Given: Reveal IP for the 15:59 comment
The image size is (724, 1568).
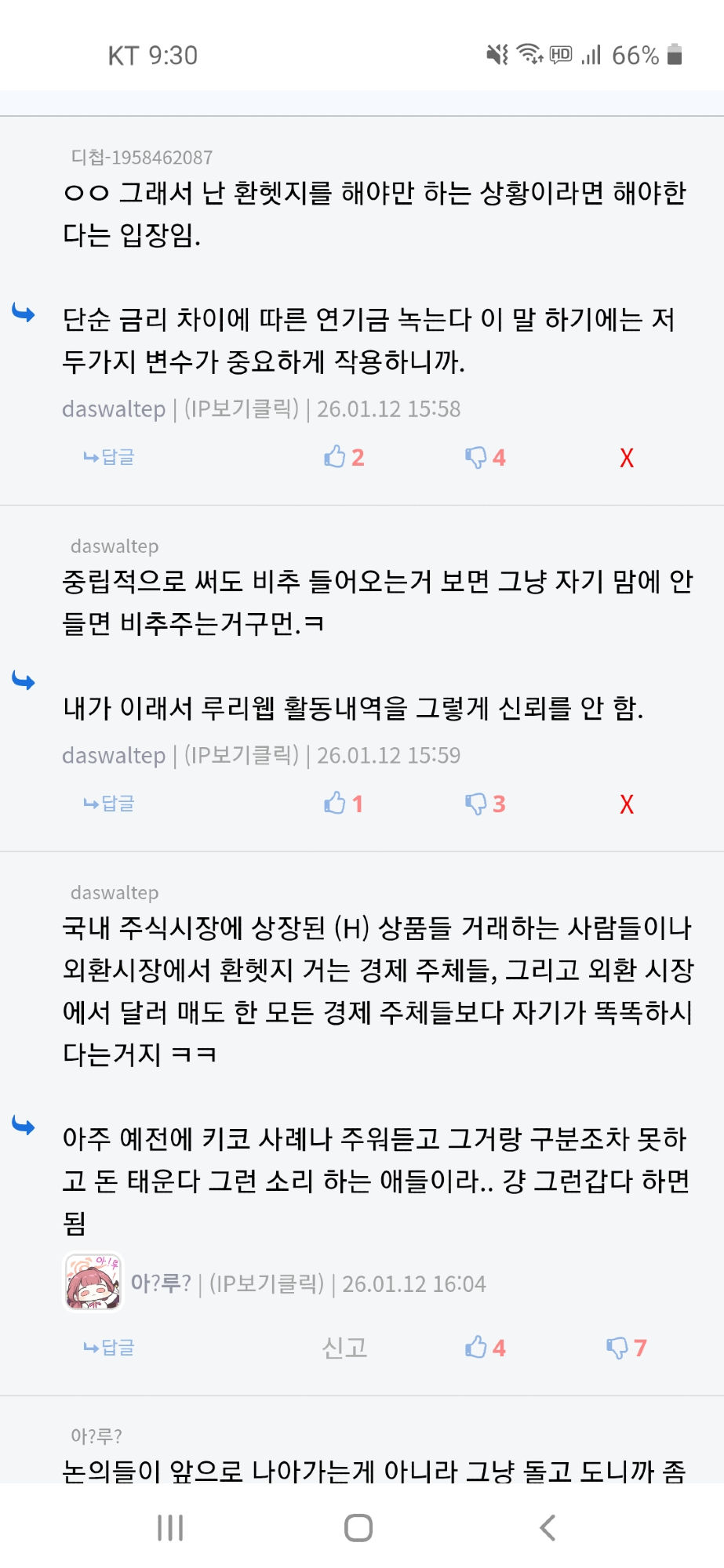Looking at the screenshot, I should (242, 755).
